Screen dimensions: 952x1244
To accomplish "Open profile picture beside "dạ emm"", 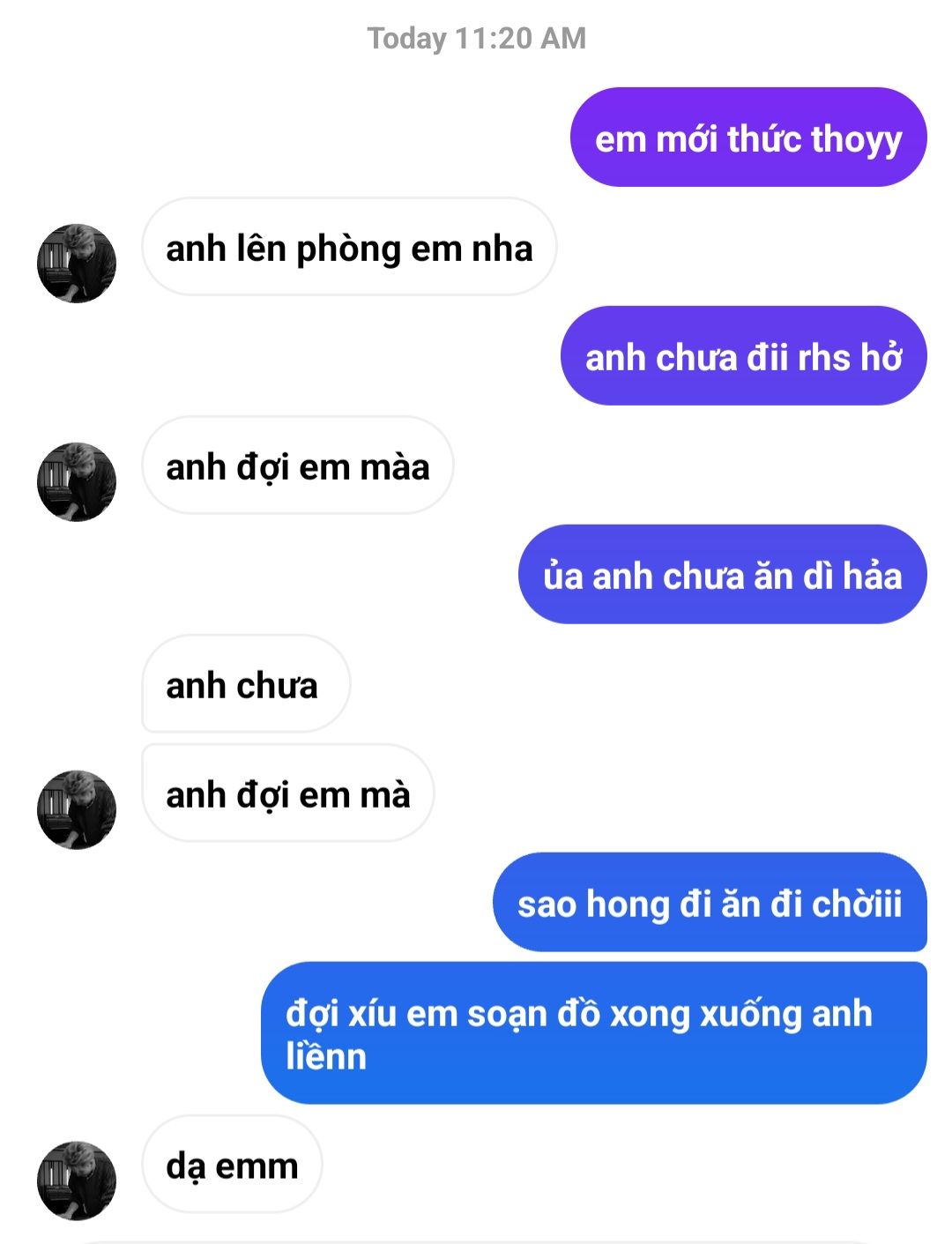I will (x=77, y=1181).
